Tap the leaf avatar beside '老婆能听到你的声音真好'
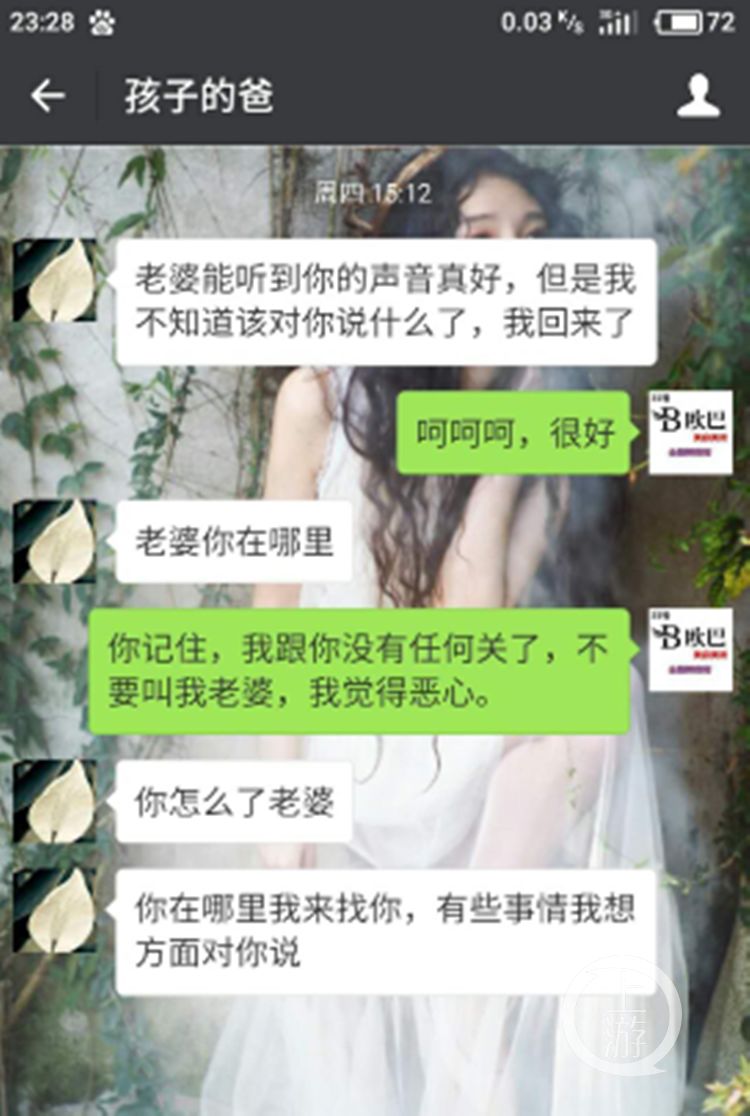This screenshot has width=750, height=1116. point(55,280)
